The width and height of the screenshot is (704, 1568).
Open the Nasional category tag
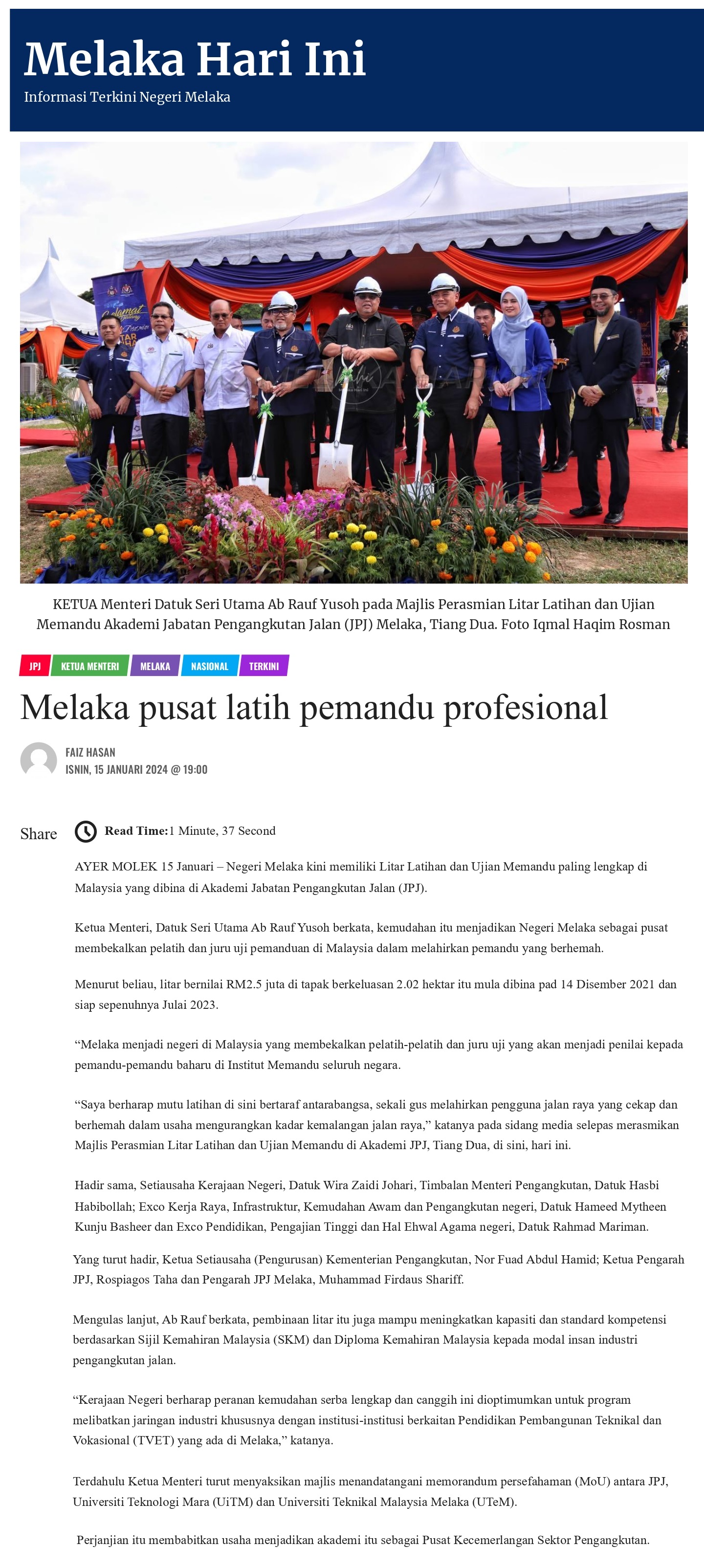[x=209, y=666]
